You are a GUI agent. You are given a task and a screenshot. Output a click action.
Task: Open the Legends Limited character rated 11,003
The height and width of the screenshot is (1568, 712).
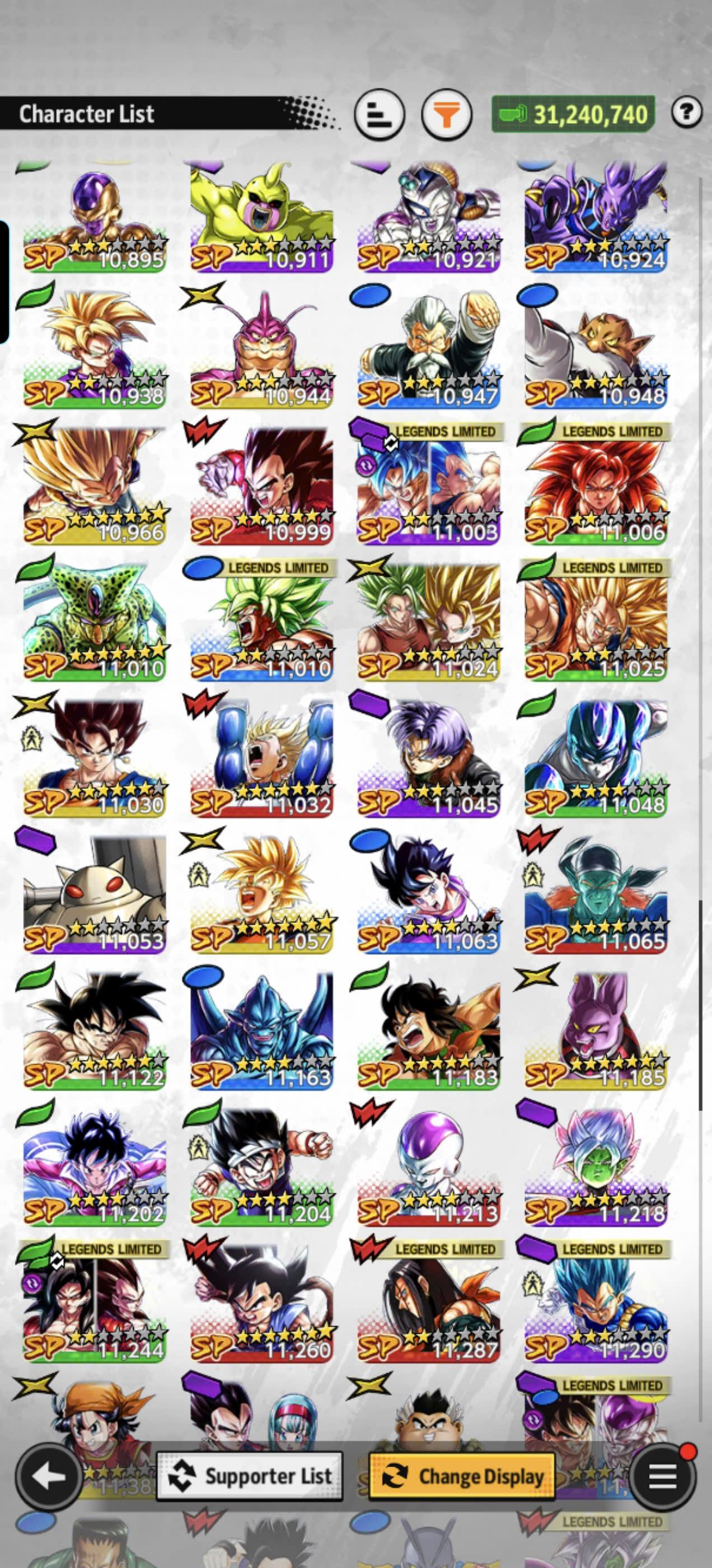click(x=428, y=484)
